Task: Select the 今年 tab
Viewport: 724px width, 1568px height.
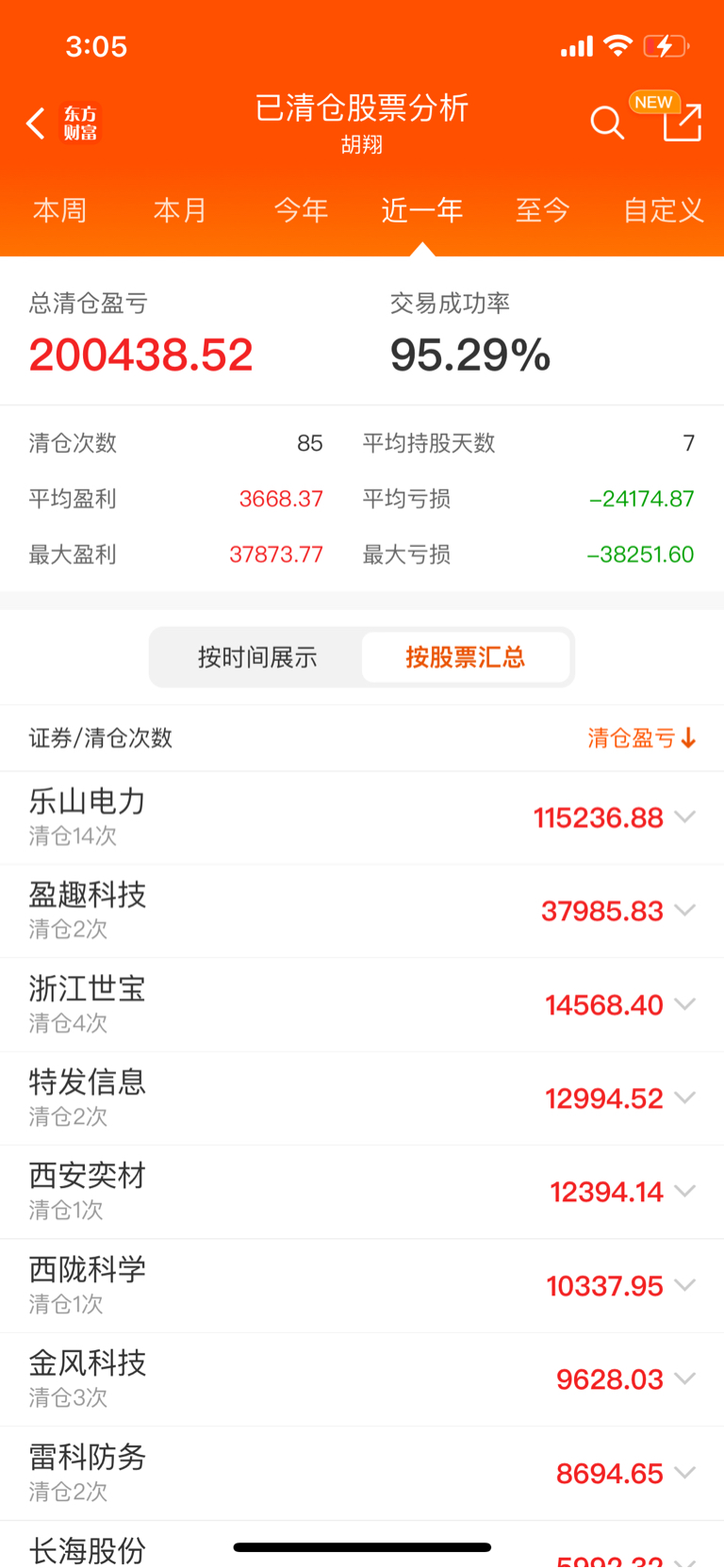Action: click(301, 209)
